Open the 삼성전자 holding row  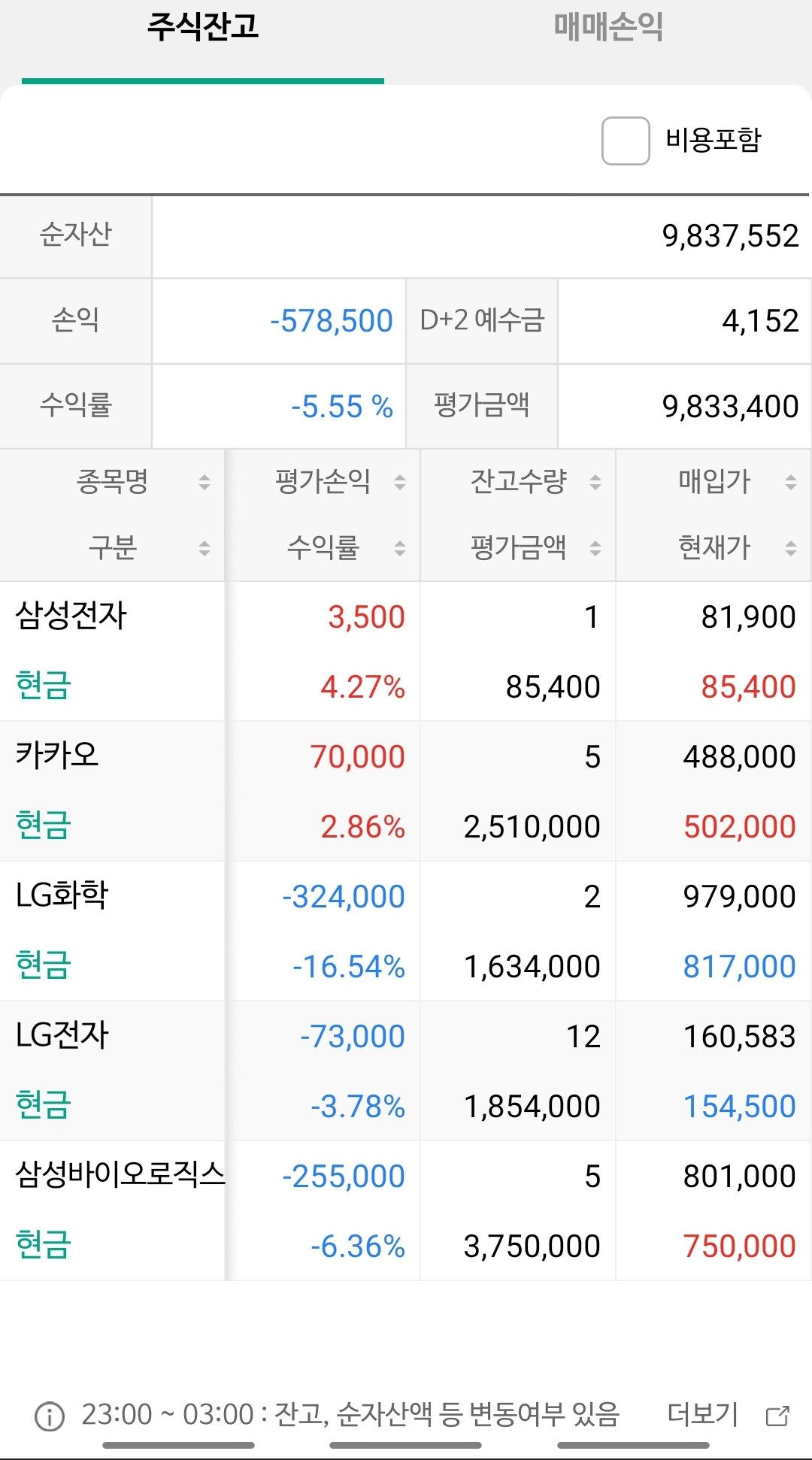pos(406,652)
